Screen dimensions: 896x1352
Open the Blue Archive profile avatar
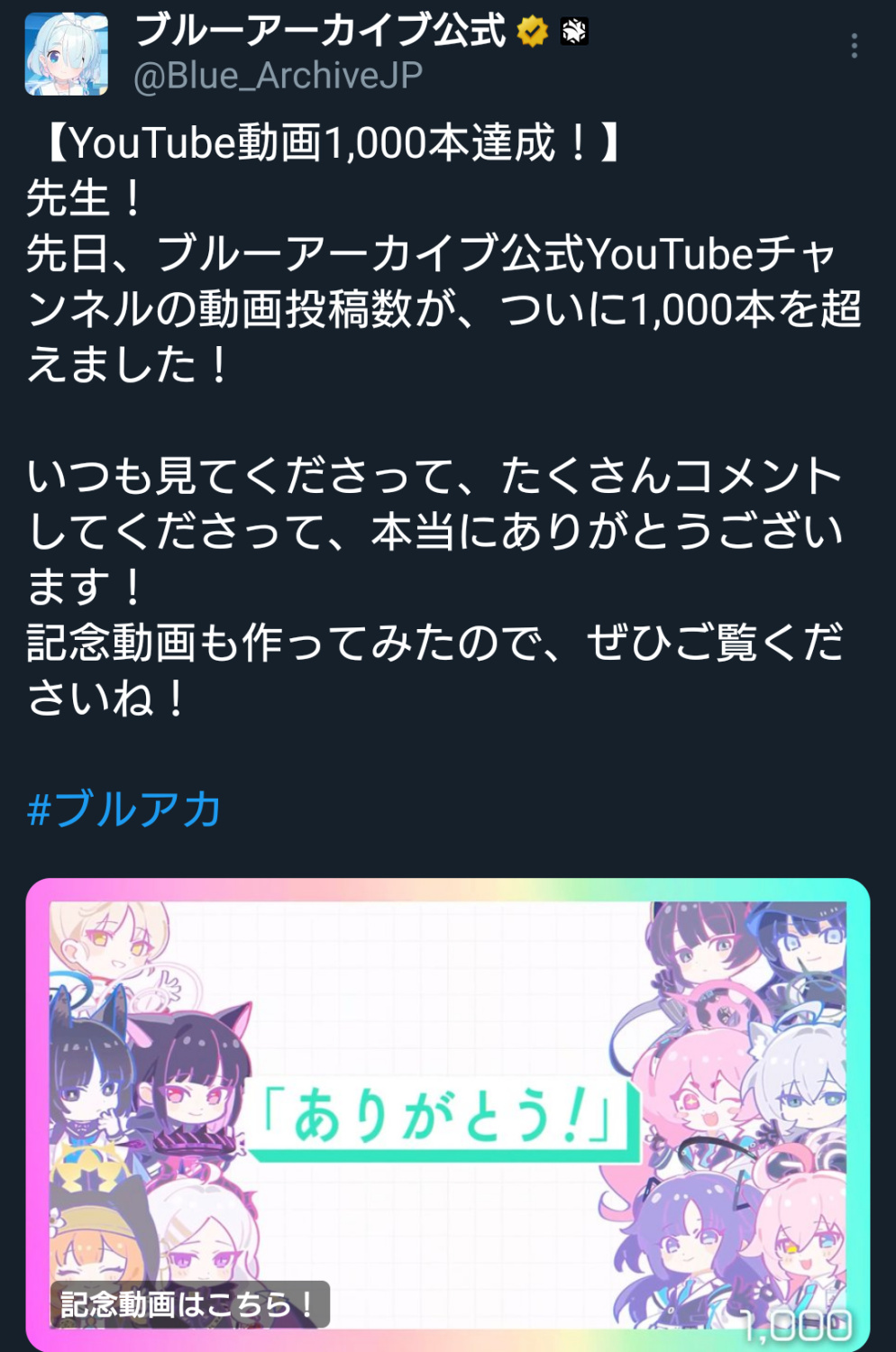66,54
